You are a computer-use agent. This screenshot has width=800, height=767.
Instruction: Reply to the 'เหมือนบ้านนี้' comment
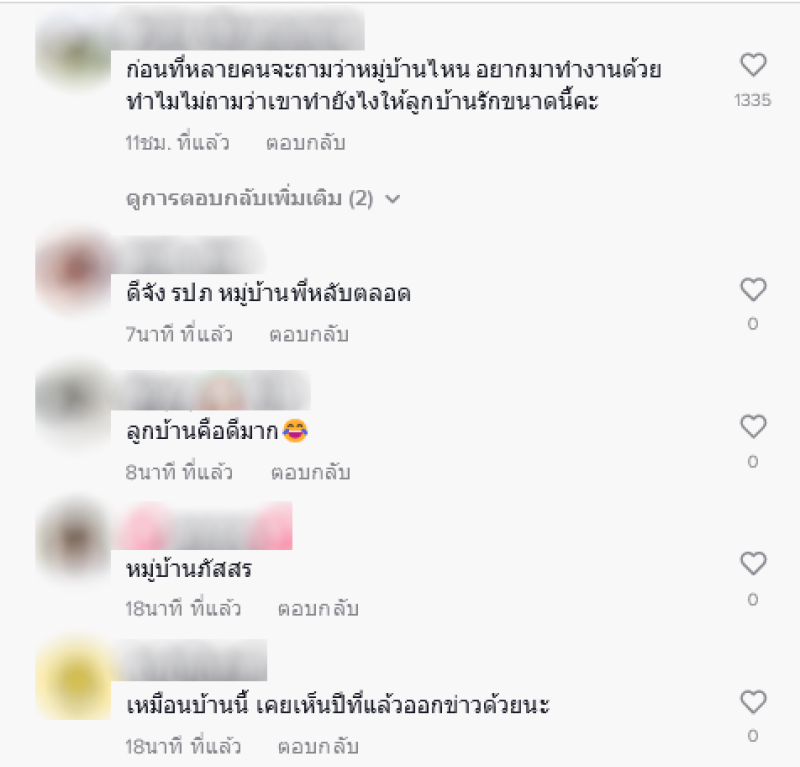click(318, 746)
